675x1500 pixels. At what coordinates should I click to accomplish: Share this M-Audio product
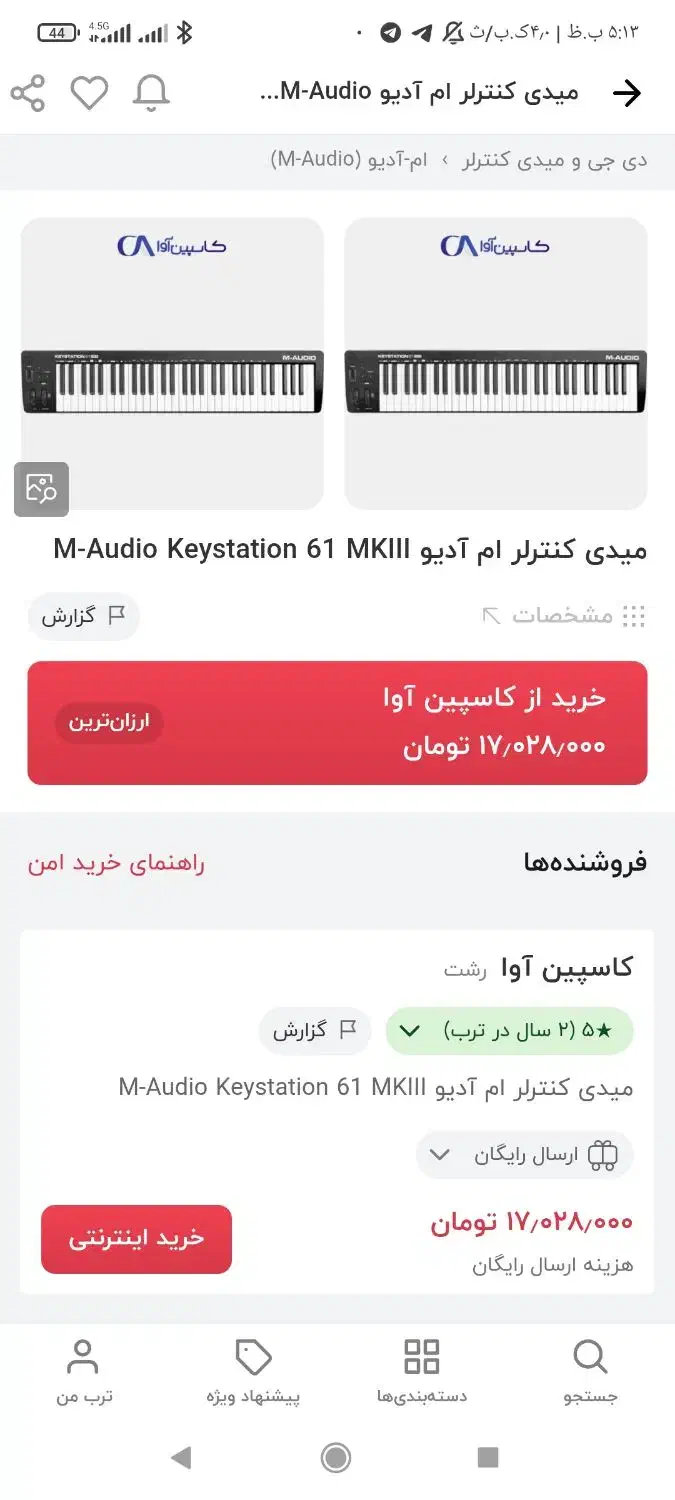28,93
